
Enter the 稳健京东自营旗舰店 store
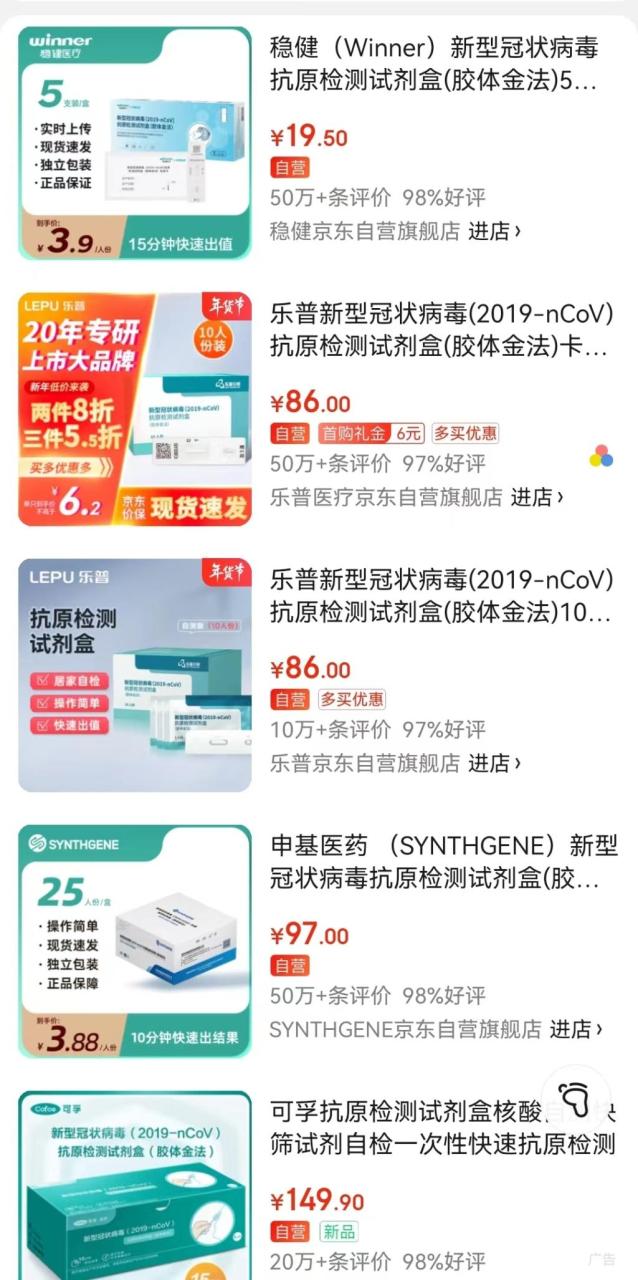(x=495, y=231)
